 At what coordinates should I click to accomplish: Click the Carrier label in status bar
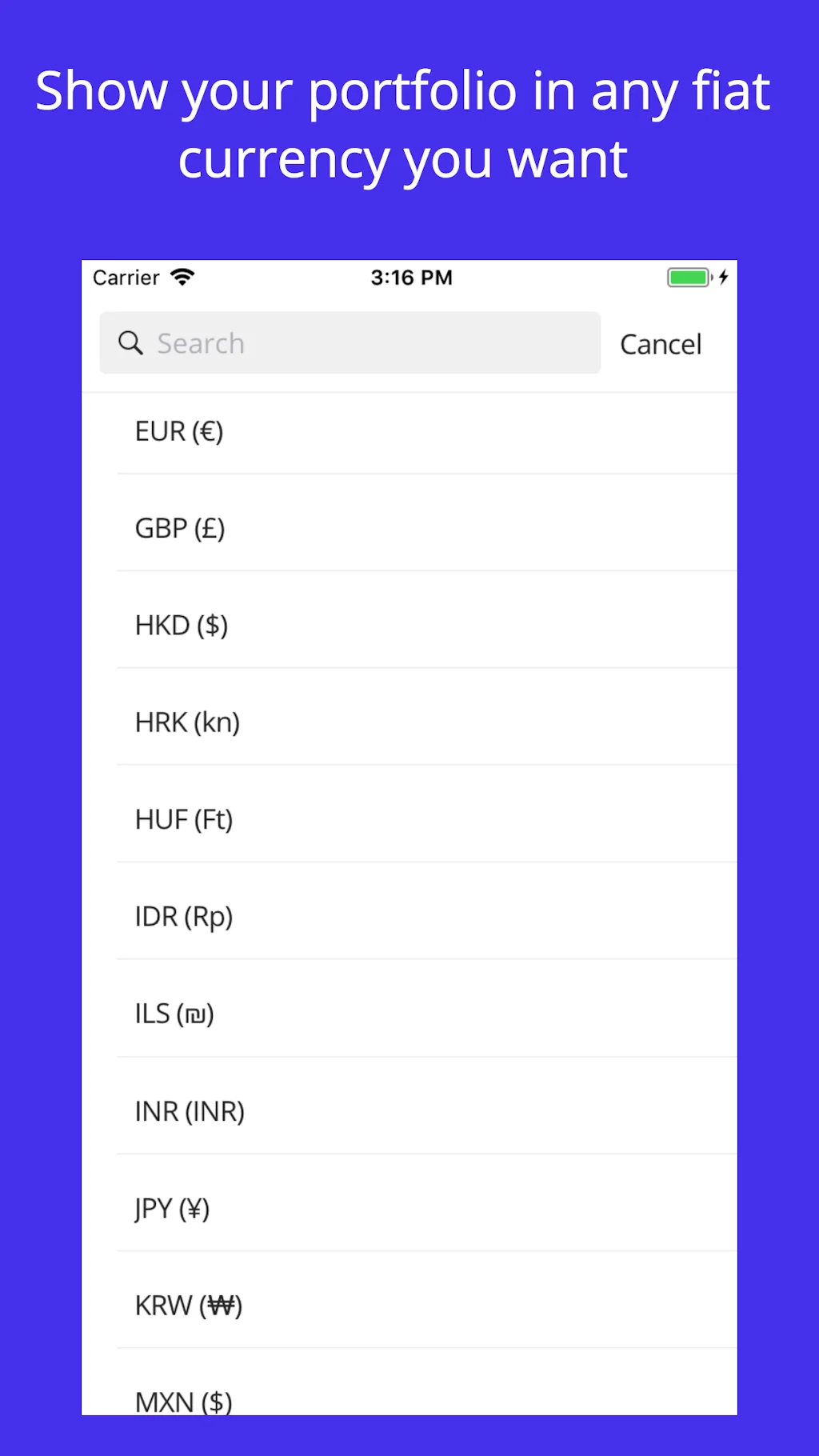pyautogui.click(x=125, y=278)
